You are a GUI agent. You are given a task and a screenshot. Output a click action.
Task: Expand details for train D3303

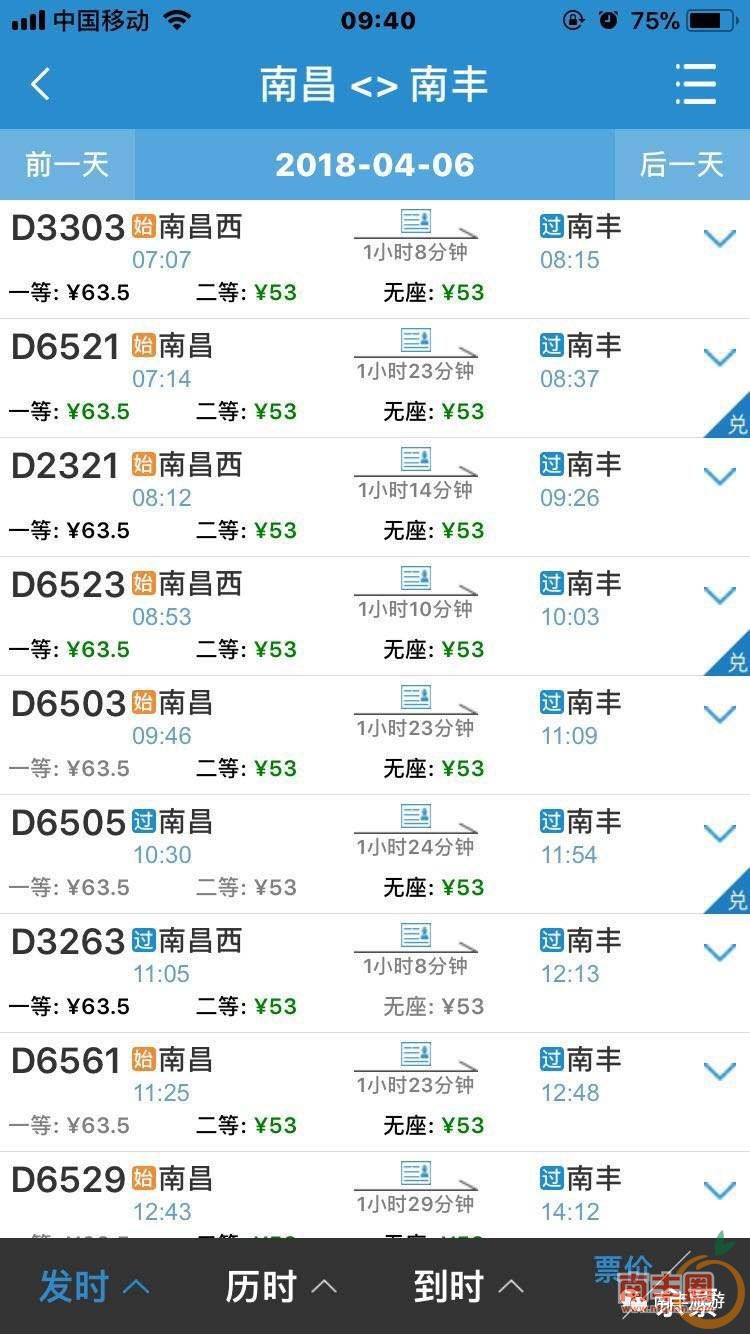(719, 238)
